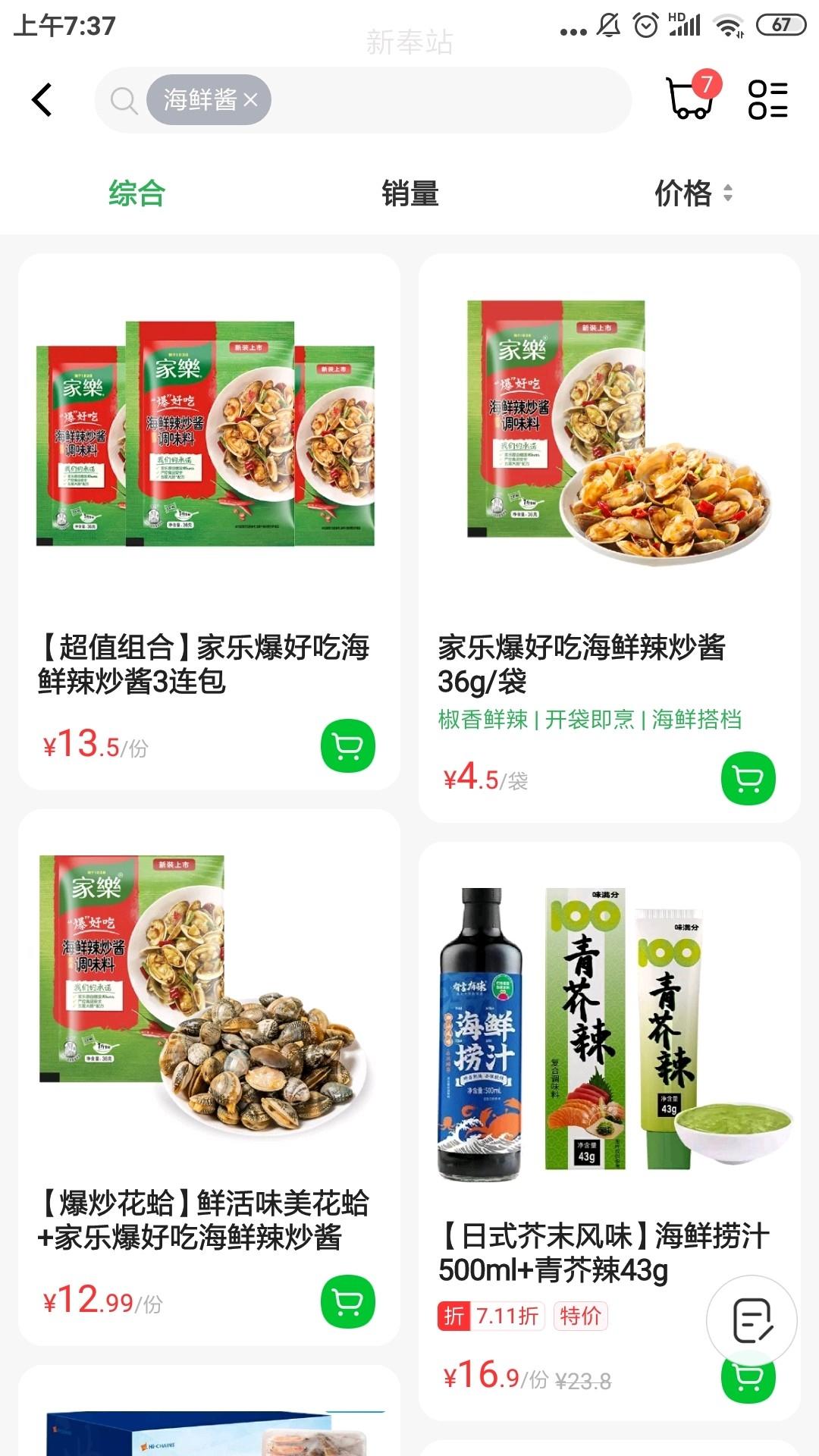Open the category list icon top right
The image size is (819, 1456).
770,99
